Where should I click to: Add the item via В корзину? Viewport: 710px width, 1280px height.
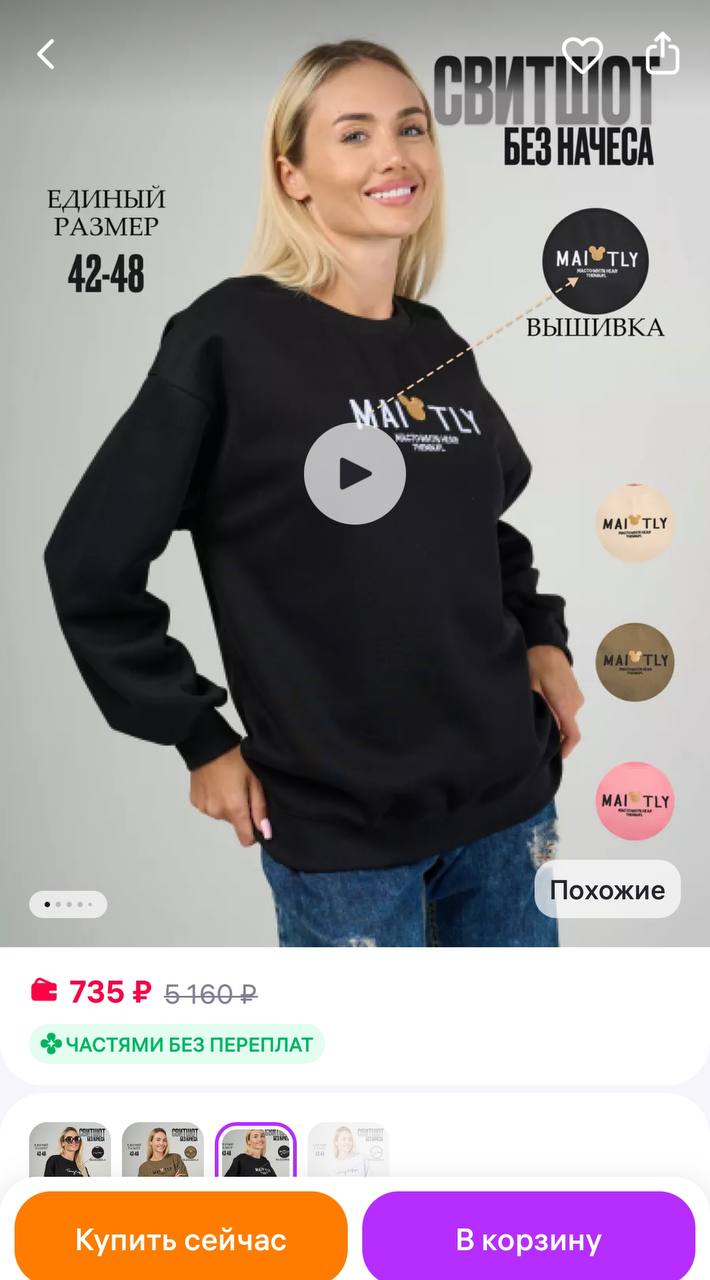[528, 1240]
